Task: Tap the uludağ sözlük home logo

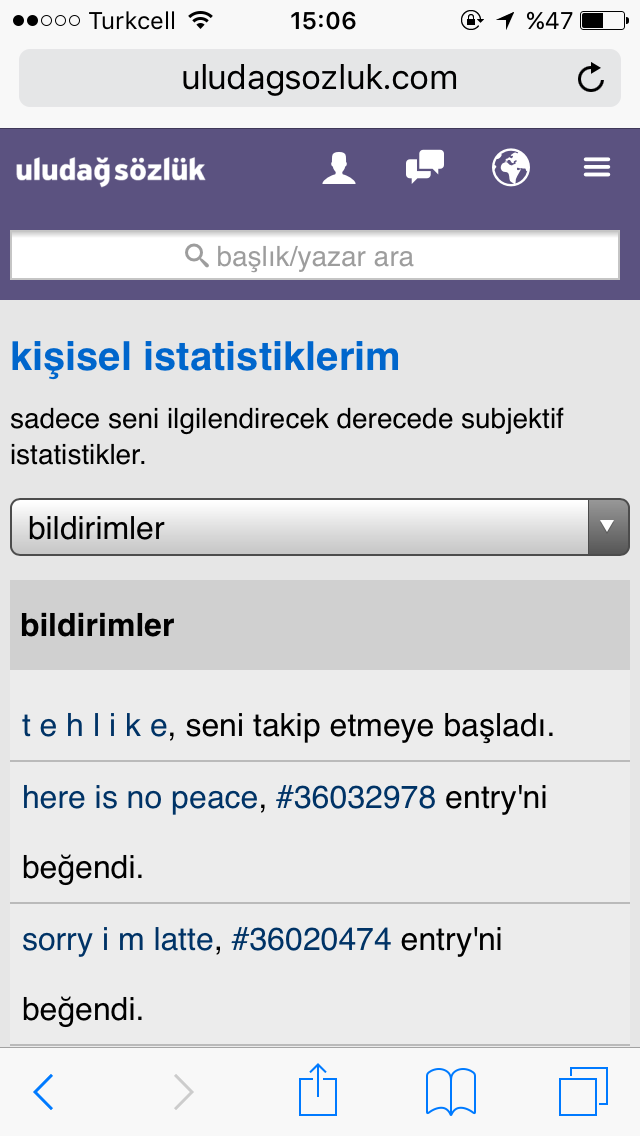Action: [x=110, y=170]
